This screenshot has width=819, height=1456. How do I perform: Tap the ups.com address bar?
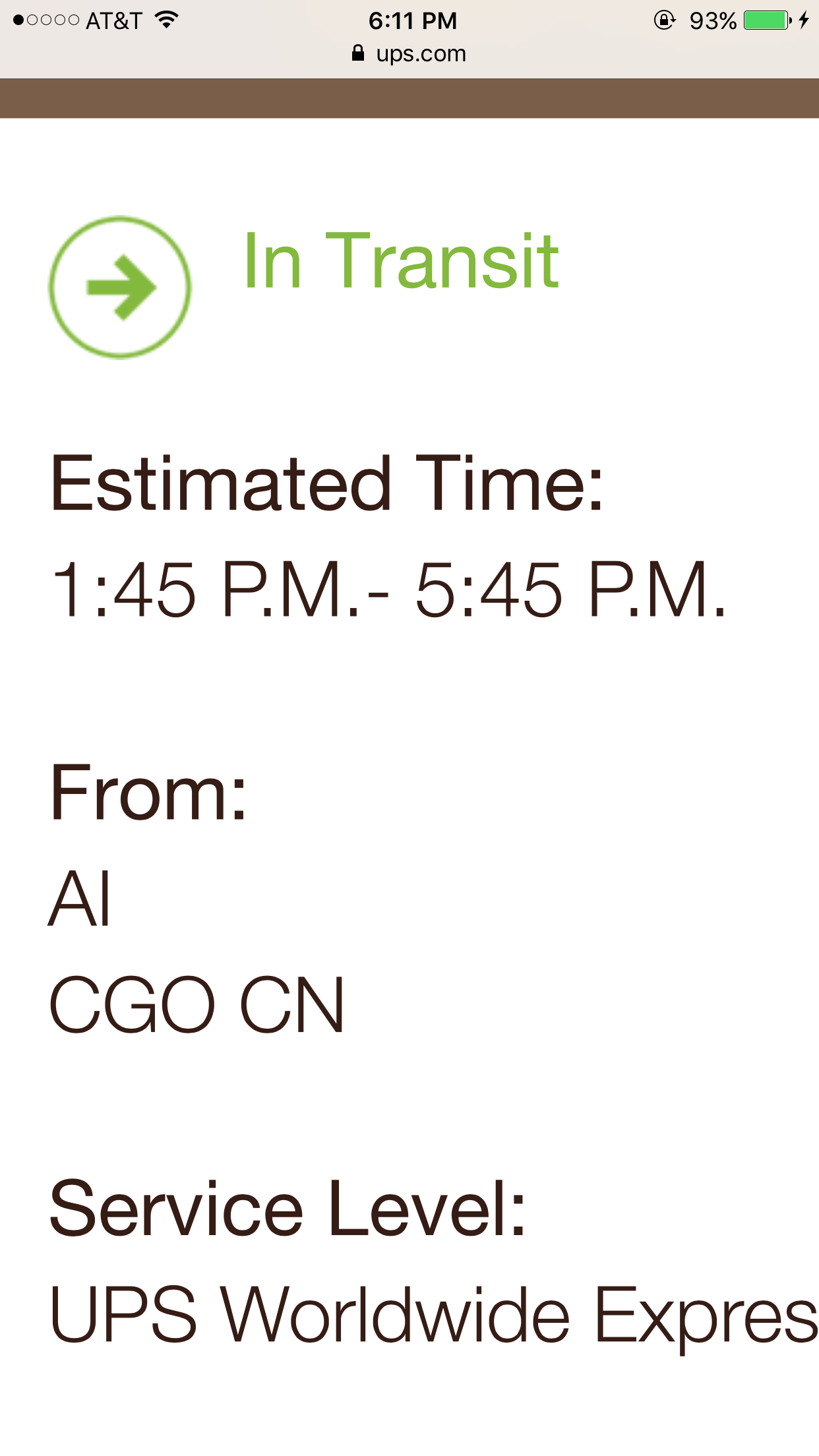pos(409,54)
